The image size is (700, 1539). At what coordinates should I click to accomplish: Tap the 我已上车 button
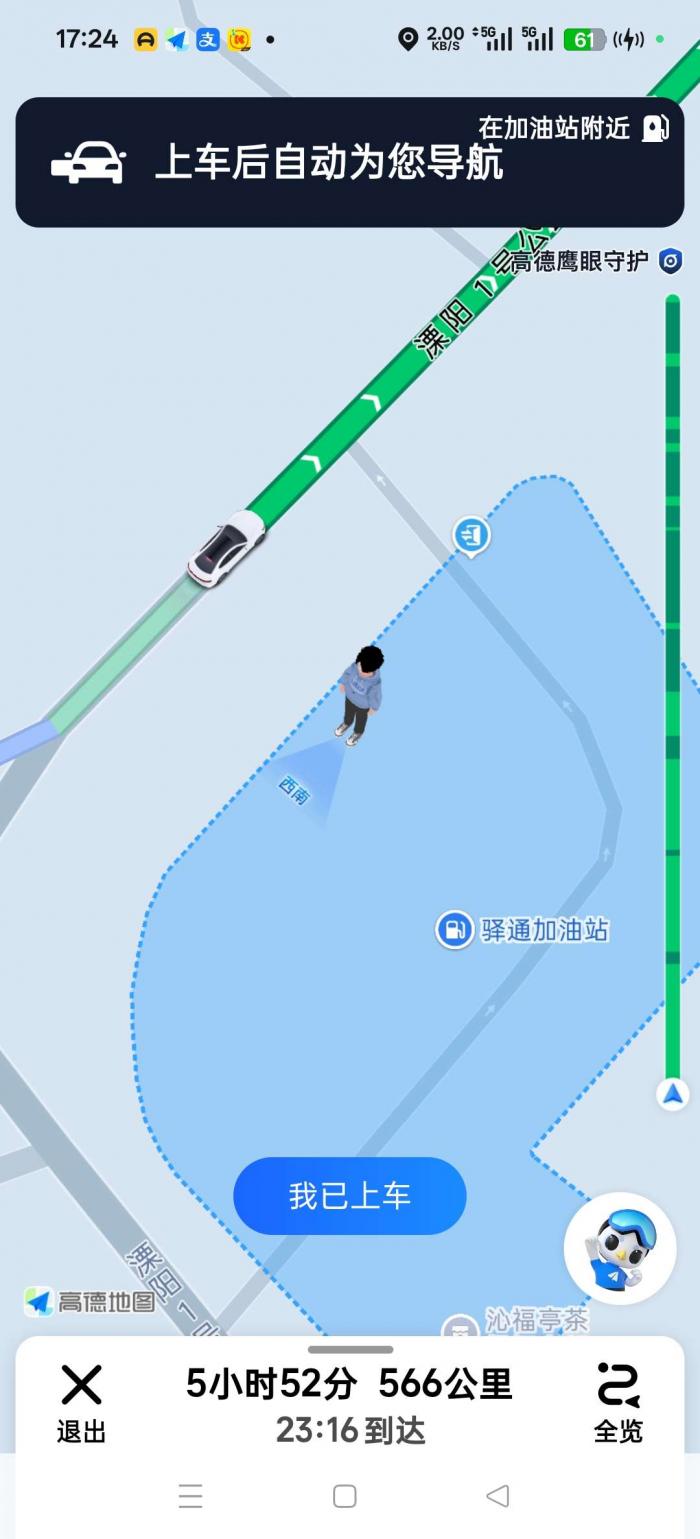349,1196
